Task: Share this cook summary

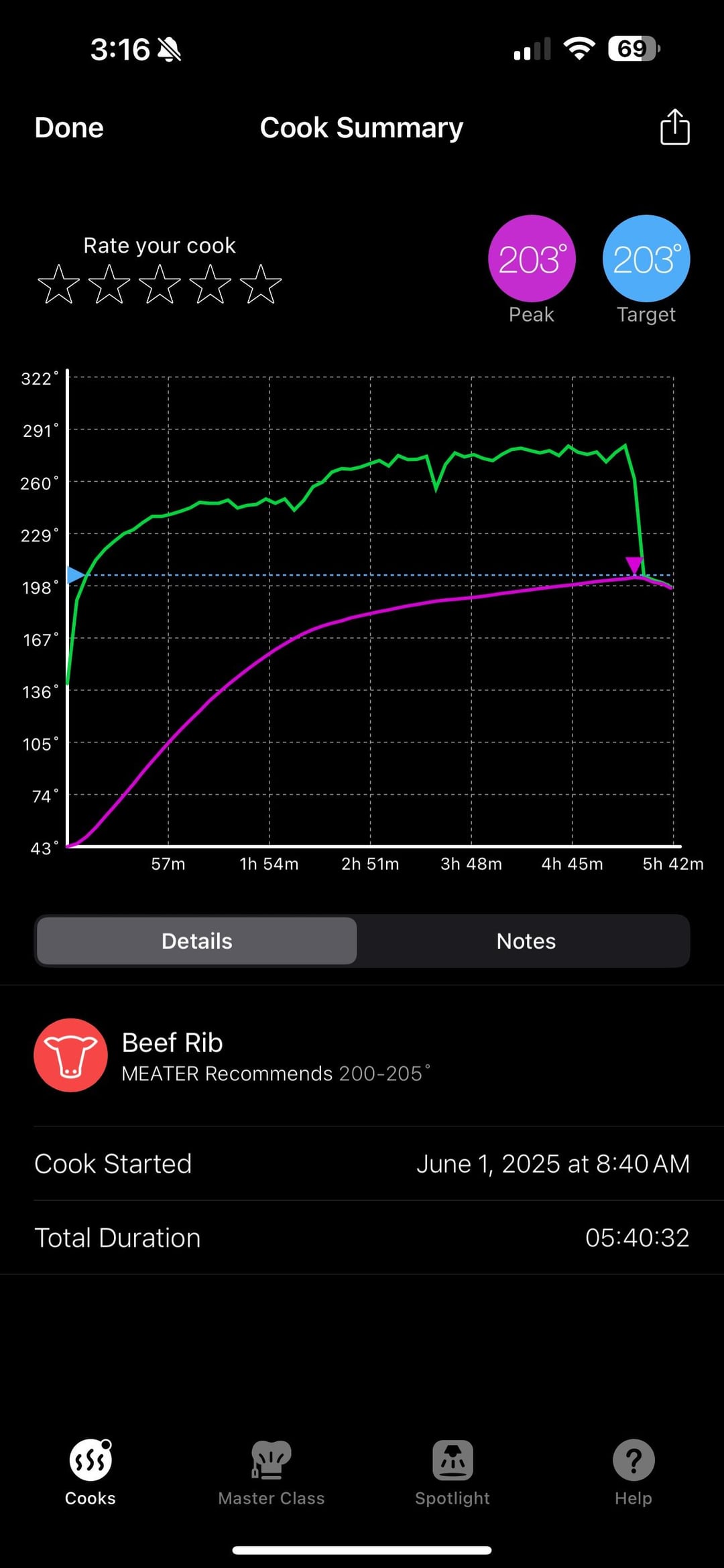Action: point(674,127)
